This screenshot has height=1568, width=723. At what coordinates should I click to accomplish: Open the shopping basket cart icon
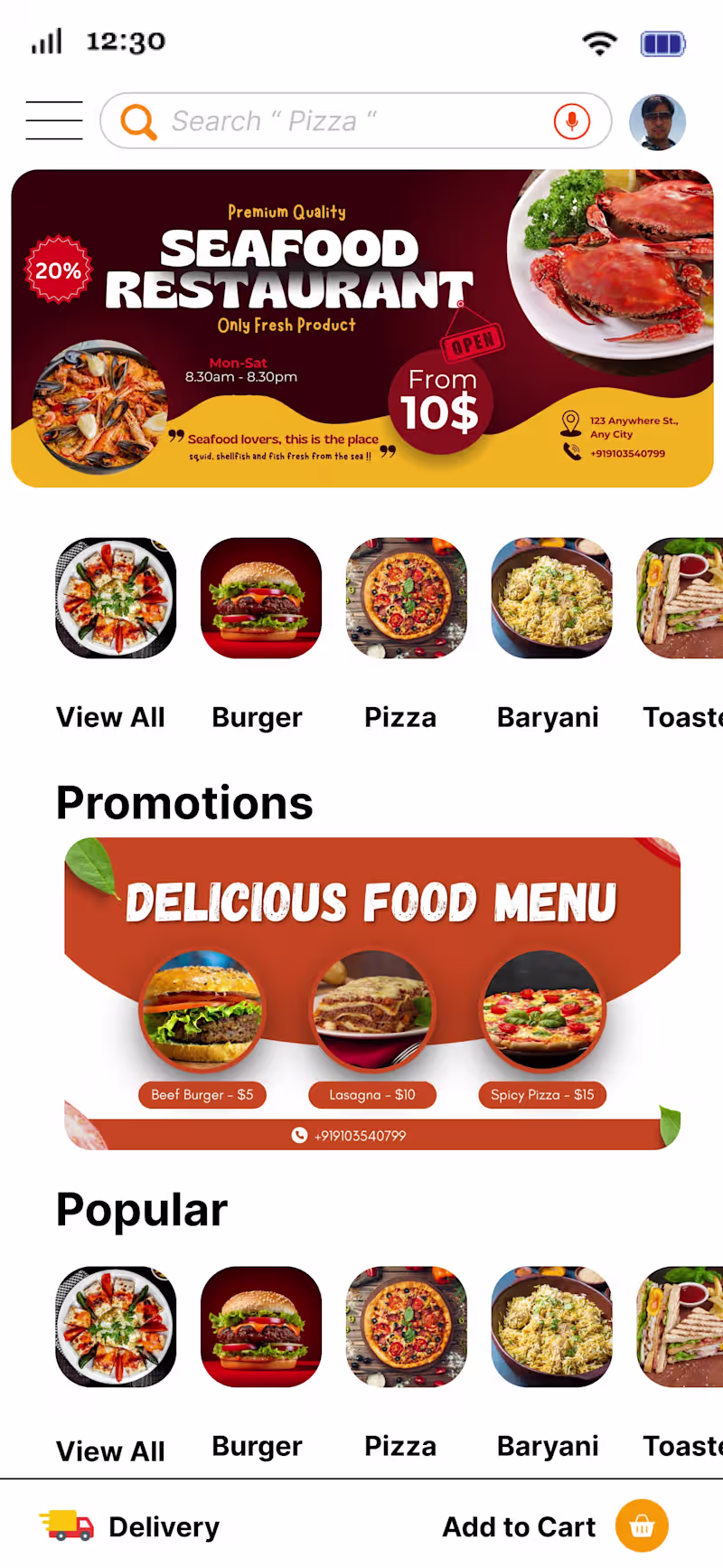641,1525
